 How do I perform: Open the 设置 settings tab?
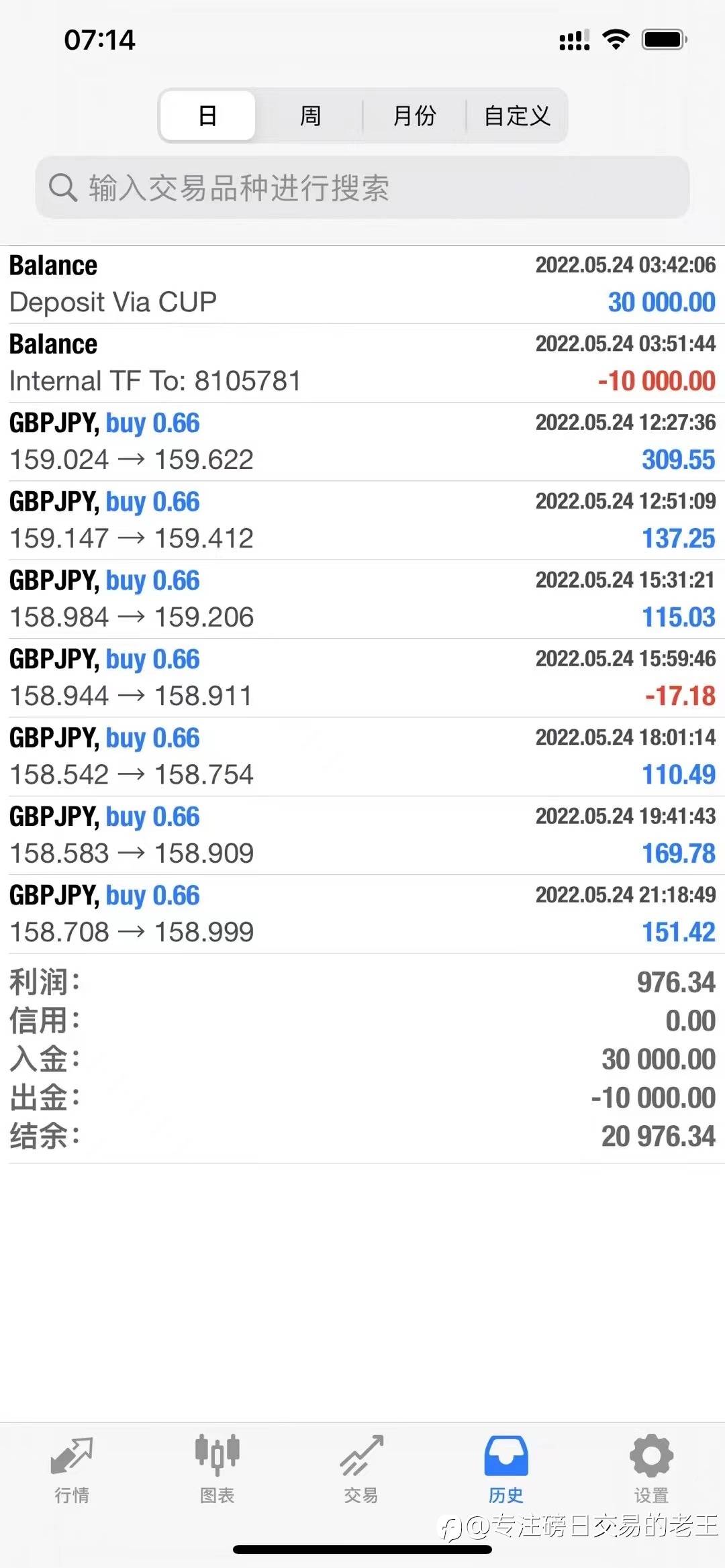pos(651,1469)
